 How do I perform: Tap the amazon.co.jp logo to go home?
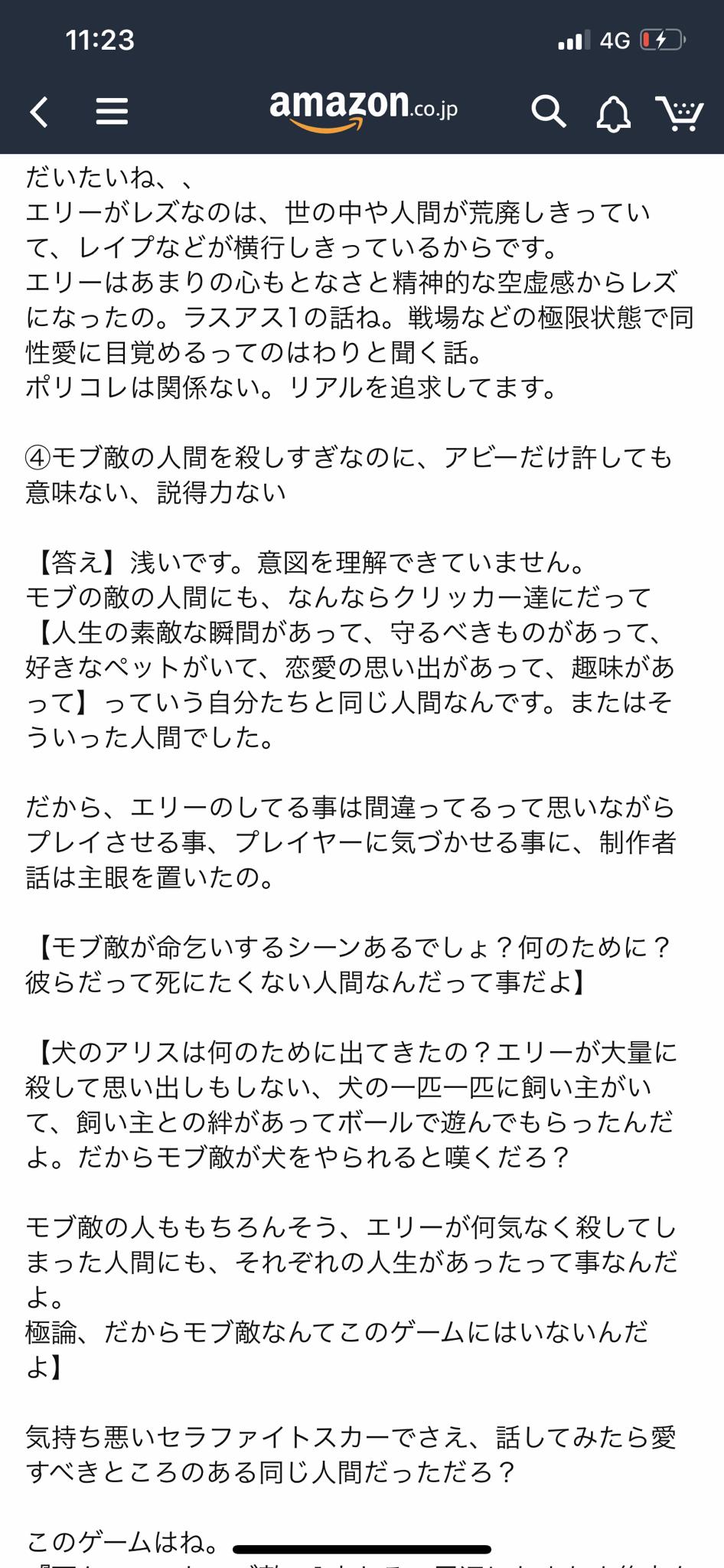[x=364, y=110]
